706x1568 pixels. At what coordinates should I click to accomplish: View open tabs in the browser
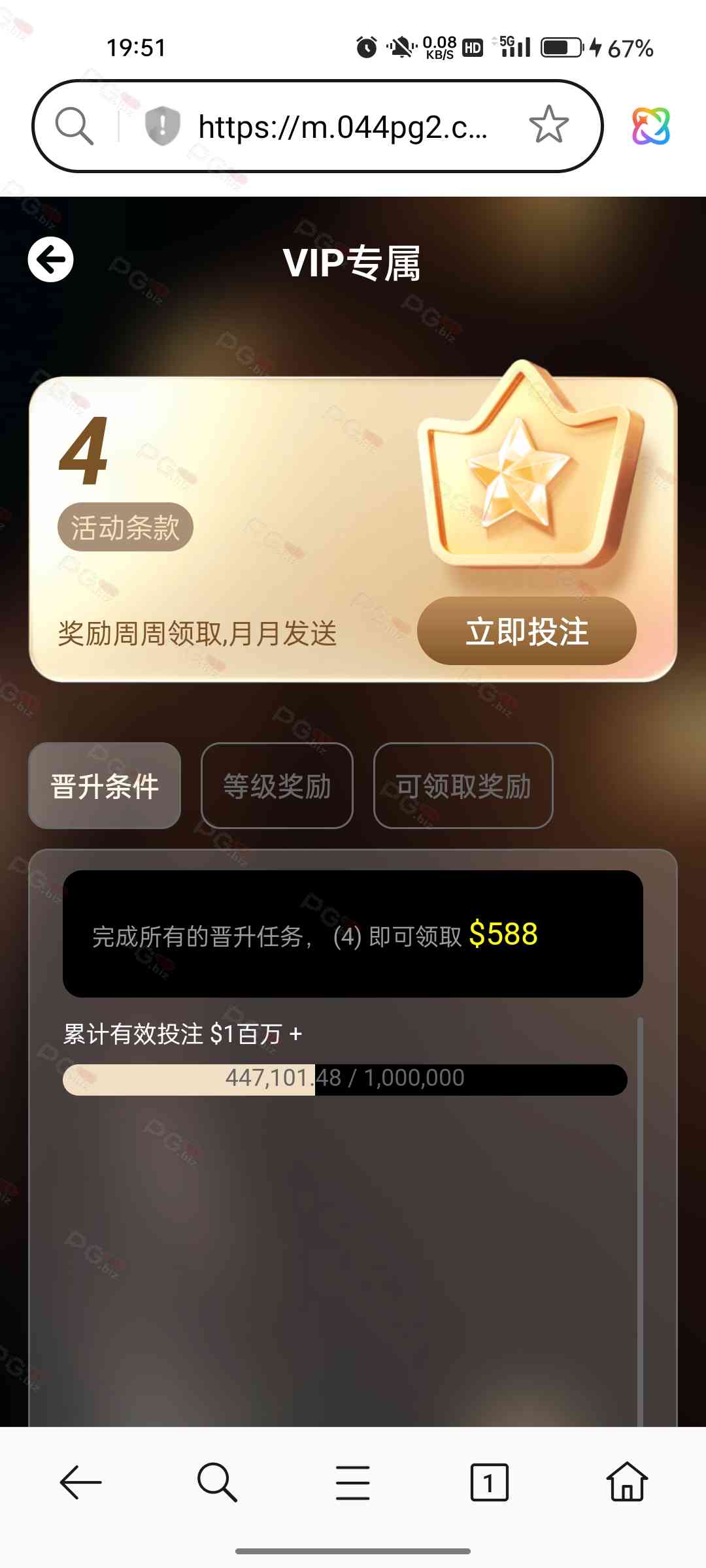[489, 1482]
